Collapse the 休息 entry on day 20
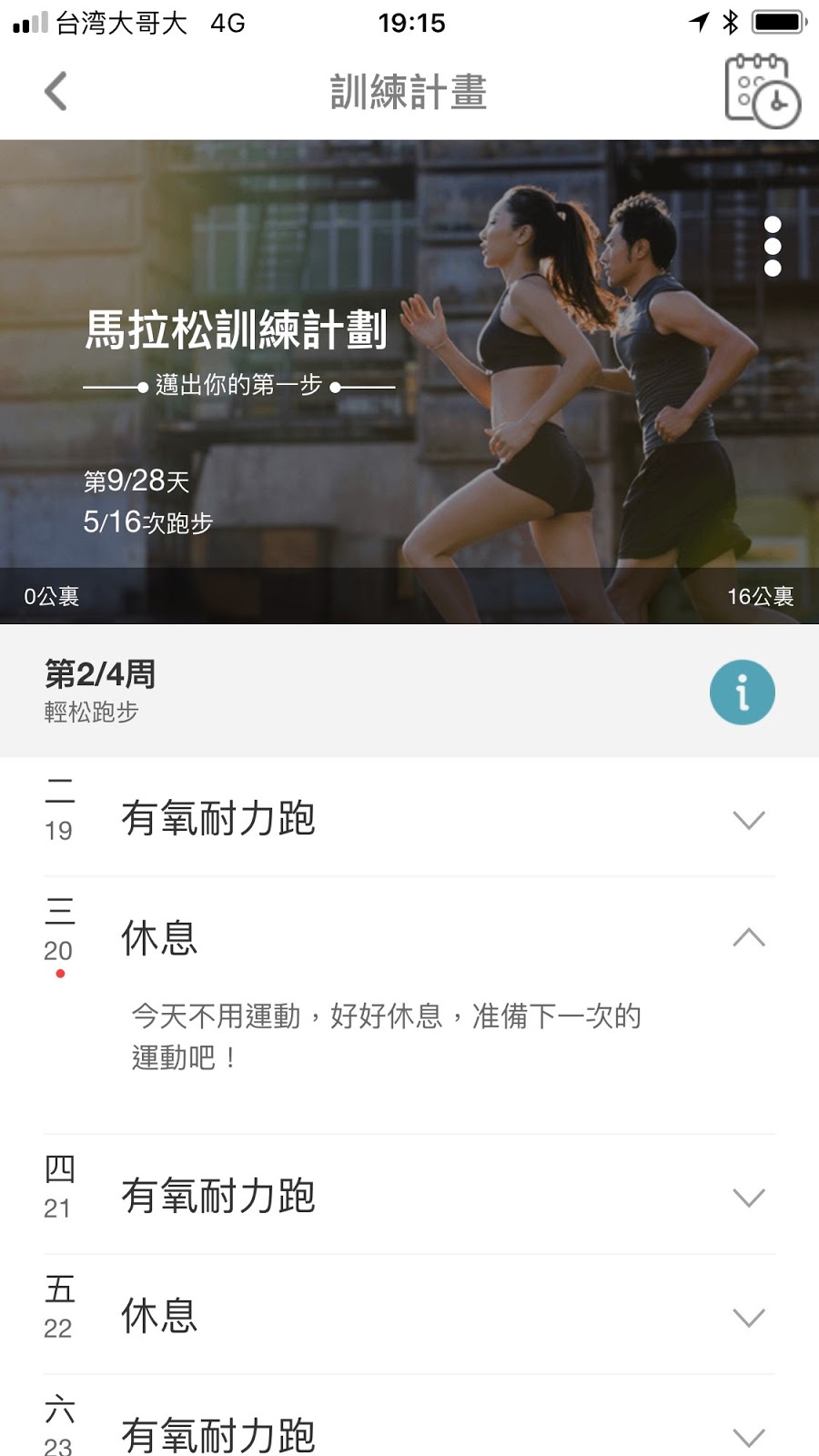The image size is (819, 1456). pyautogui.click(x=748, y=938)
